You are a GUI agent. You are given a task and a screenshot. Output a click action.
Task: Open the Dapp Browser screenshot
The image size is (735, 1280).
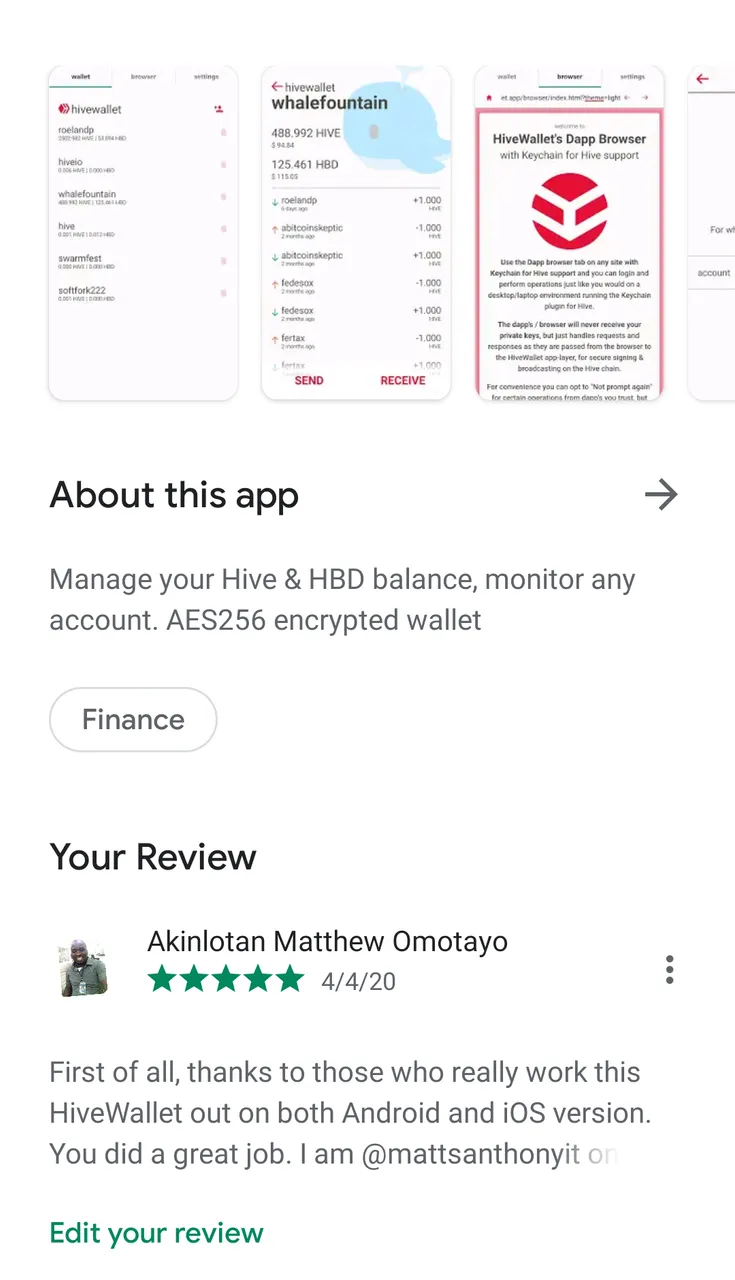pyautogui.click(x=569, y=233)
